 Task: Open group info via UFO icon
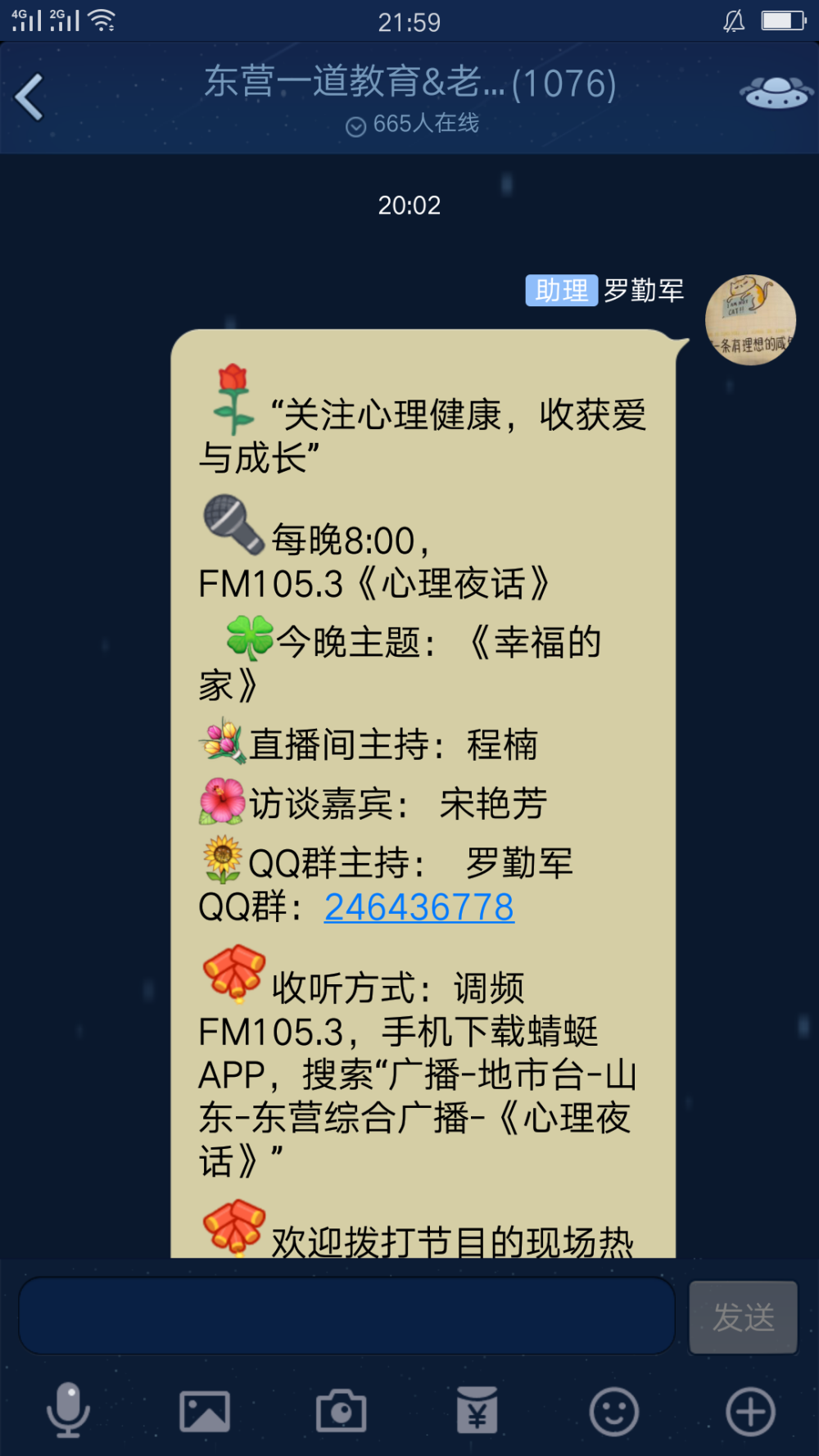click(774, 93)
